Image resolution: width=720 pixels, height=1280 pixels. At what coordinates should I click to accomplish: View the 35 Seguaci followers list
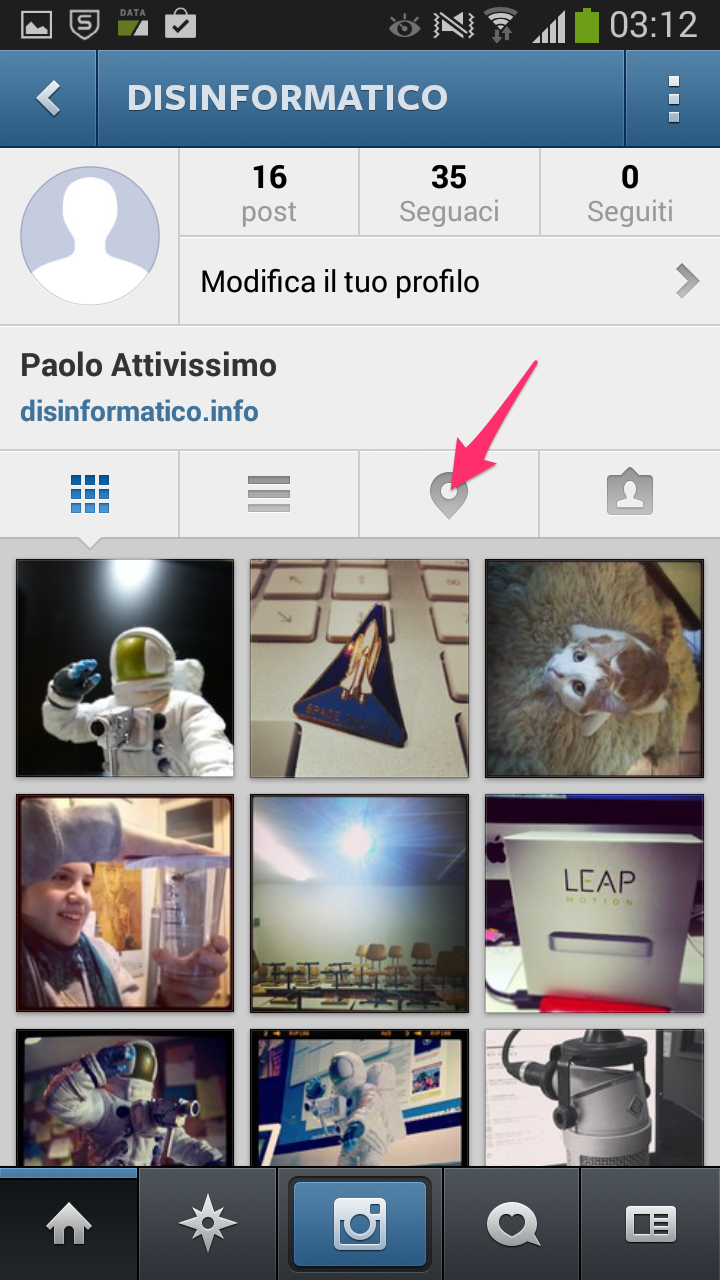(x=449, y=193)
